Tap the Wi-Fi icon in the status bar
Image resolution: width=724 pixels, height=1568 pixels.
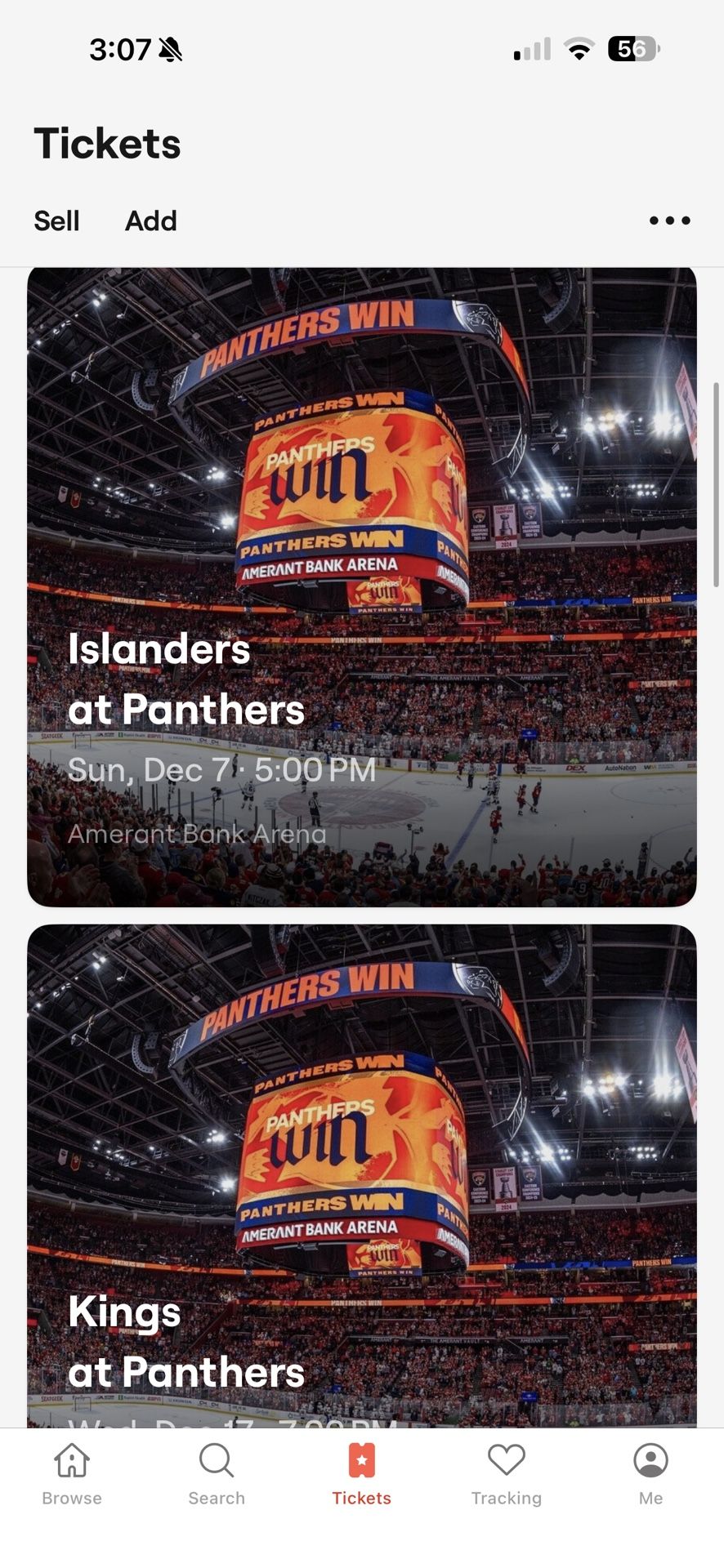[x=579, y=49]
